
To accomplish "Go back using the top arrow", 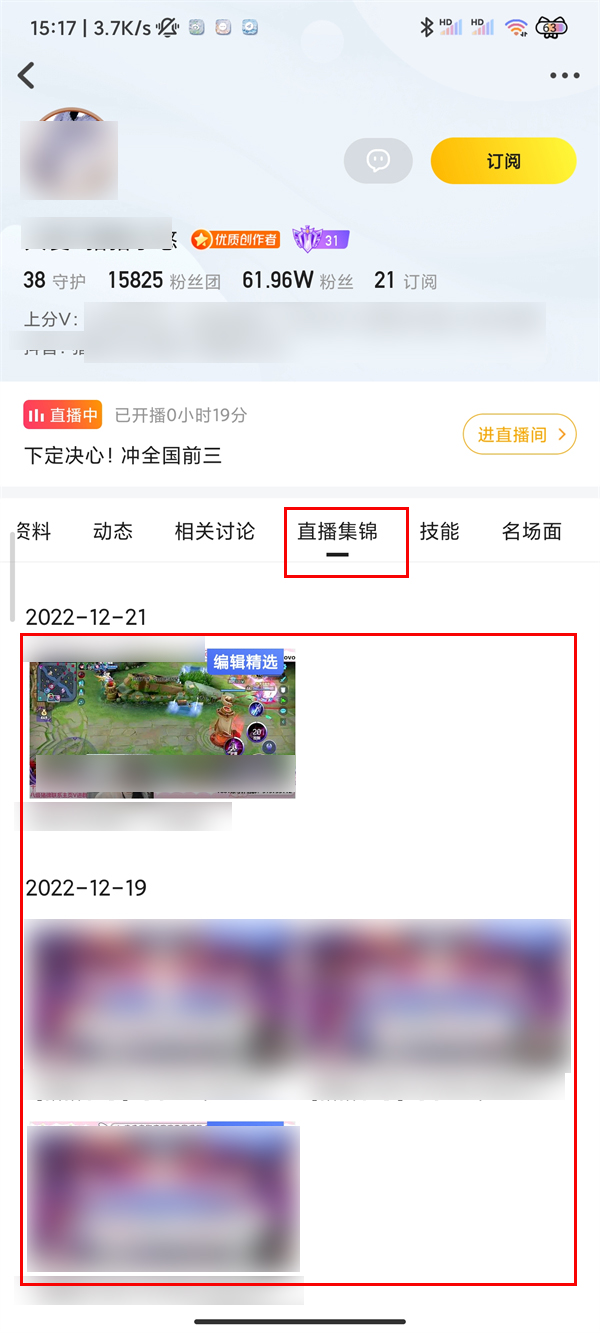I will point(27,75).
